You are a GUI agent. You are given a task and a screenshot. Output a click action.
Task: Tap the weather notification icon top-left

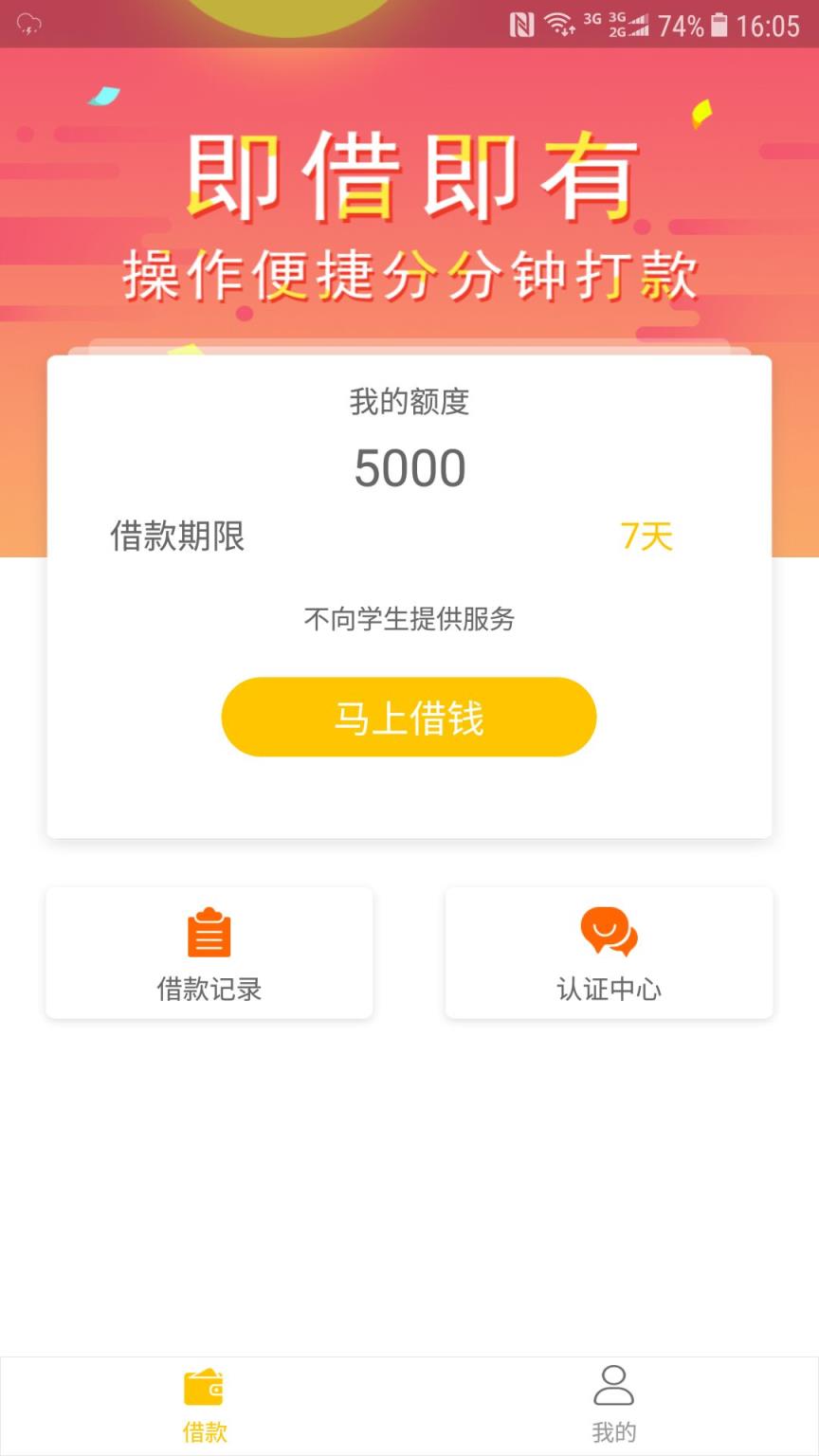(x=28, y=25)
